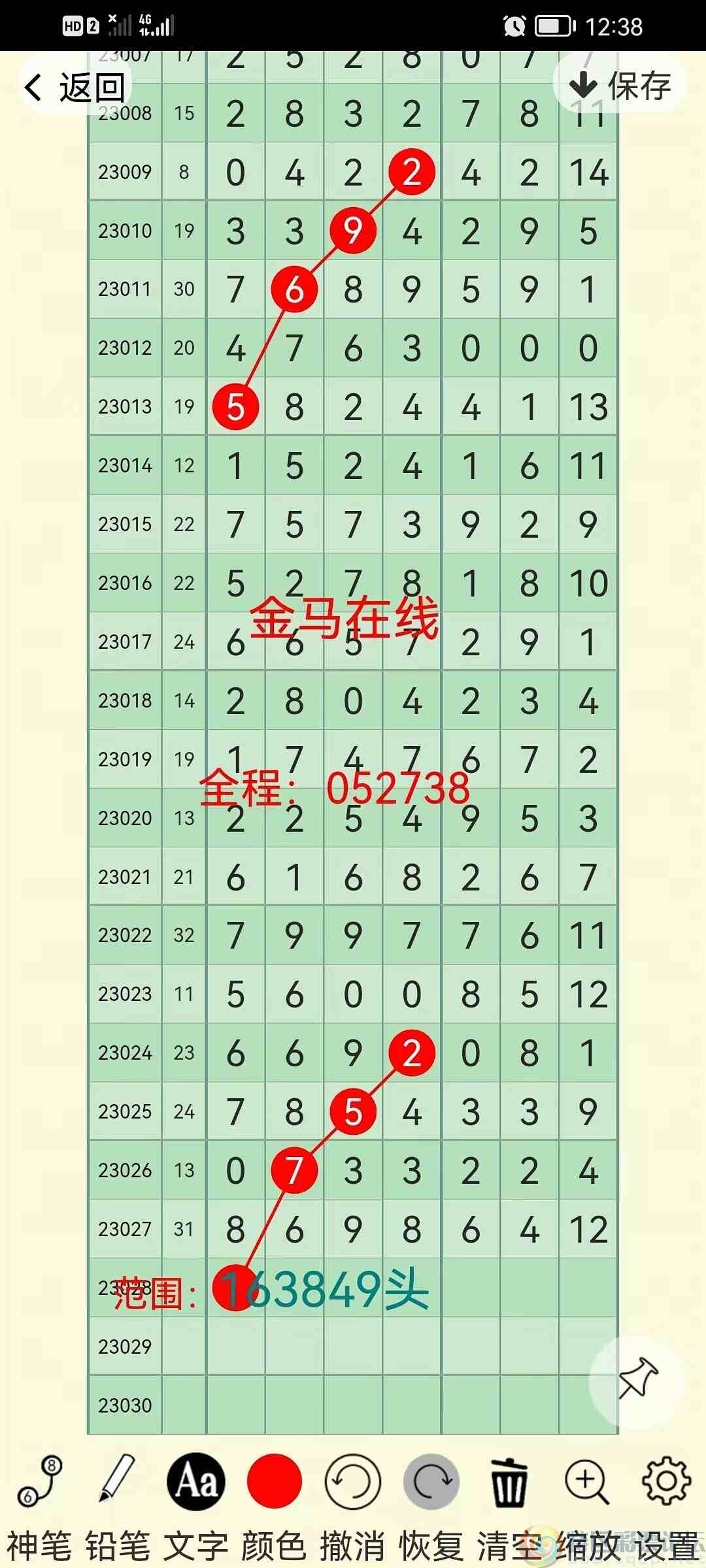Click the red circled 2 in row 23024
Image resolution: width=706 pixels, height=1568 pixels.
tap(411, 1052)
